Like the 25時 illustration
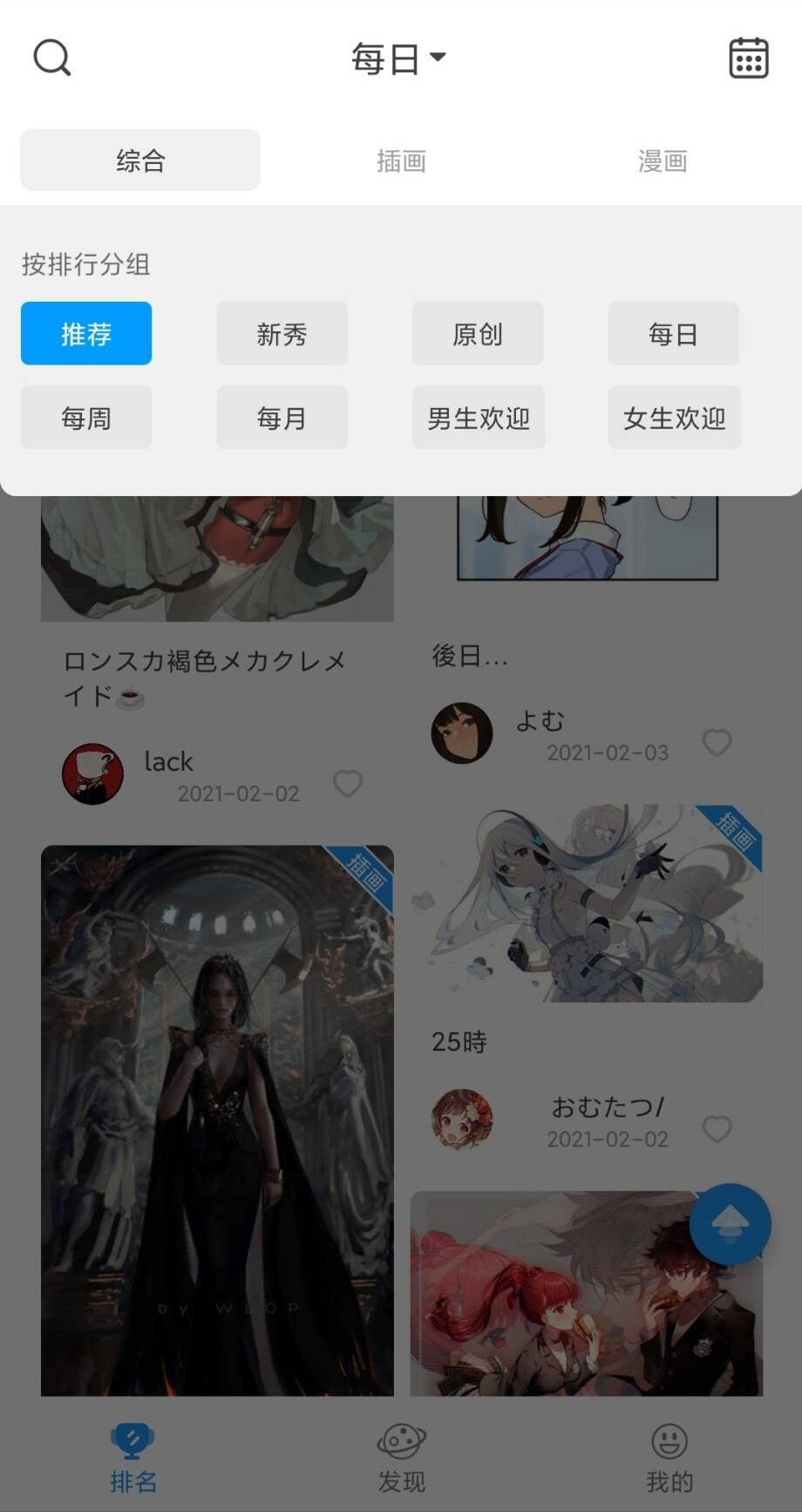The height and width of the screenshot is (1512, 802). point(717,1128)
